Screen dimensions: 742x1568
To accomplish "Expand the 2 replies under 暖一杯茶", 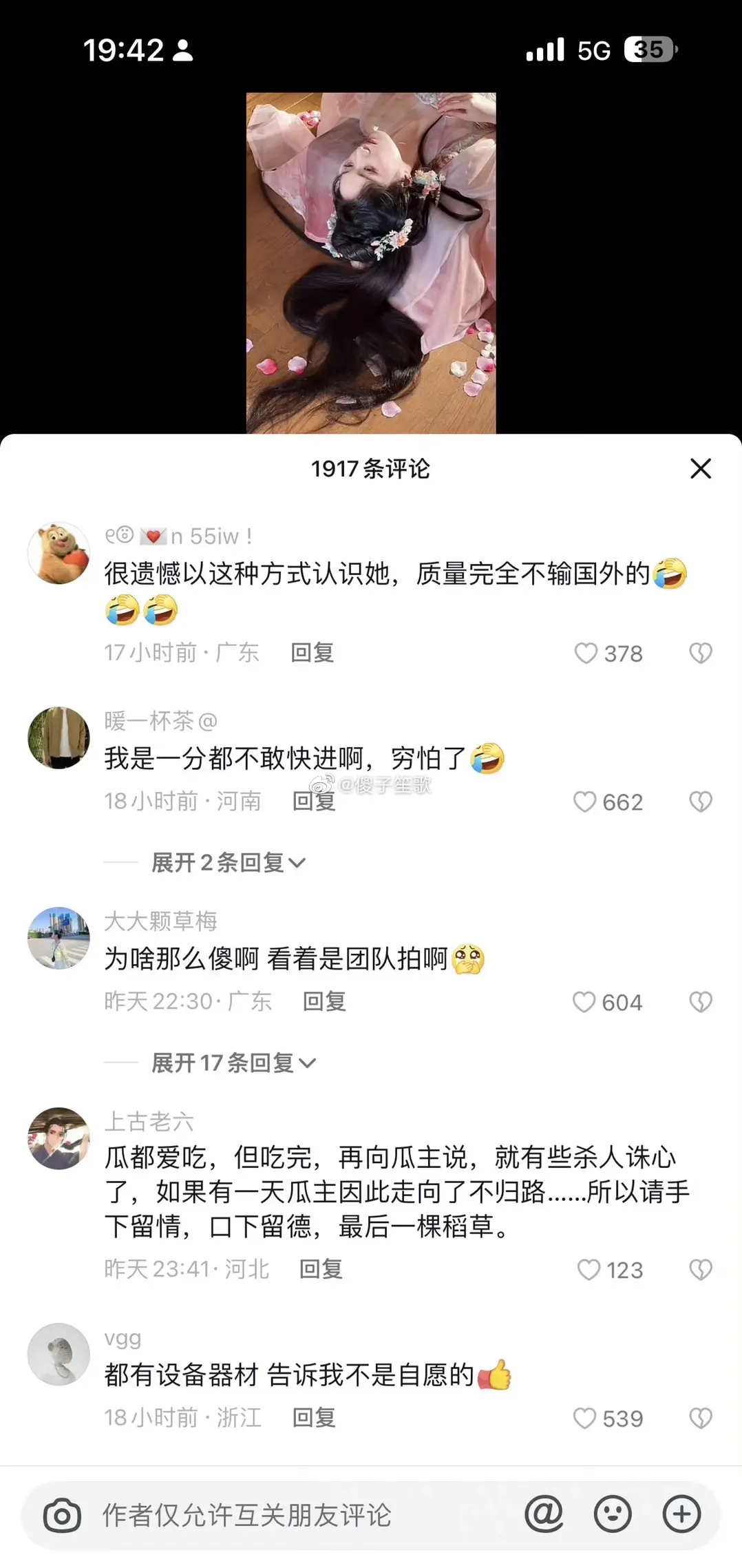I will click(225, 862).
